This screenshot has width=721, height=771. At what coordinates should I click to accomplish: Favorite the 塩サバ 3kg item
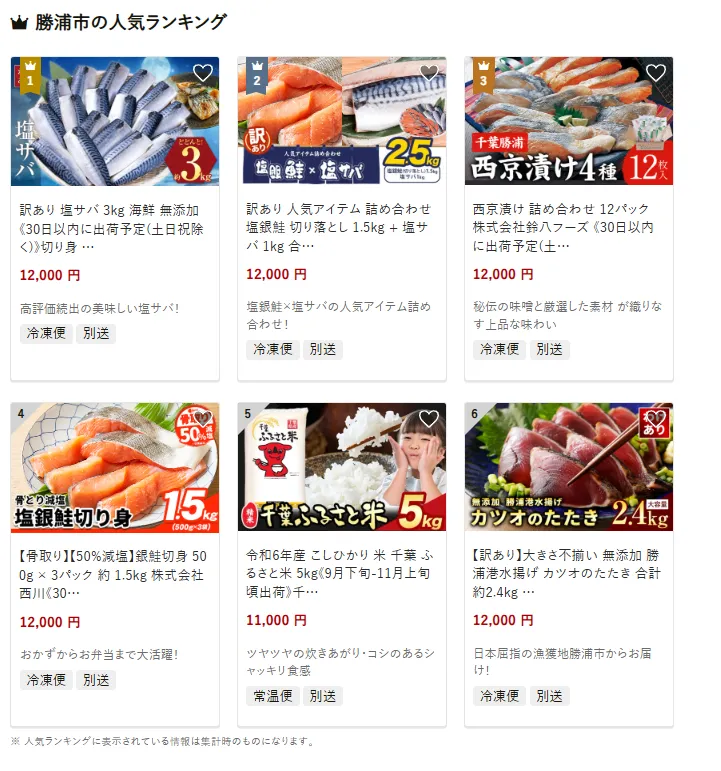pyautogui.click(x=203, y=73)
